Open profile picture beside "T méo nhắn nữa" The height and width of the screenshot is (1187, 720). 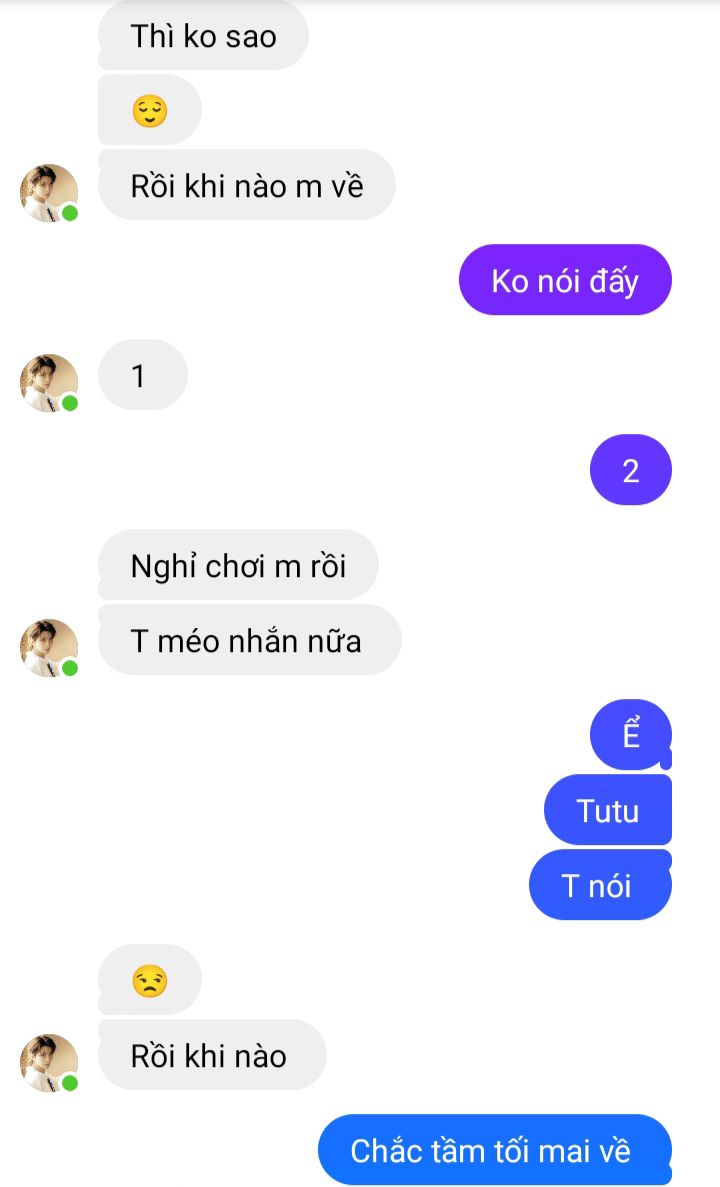coord(49,648)
